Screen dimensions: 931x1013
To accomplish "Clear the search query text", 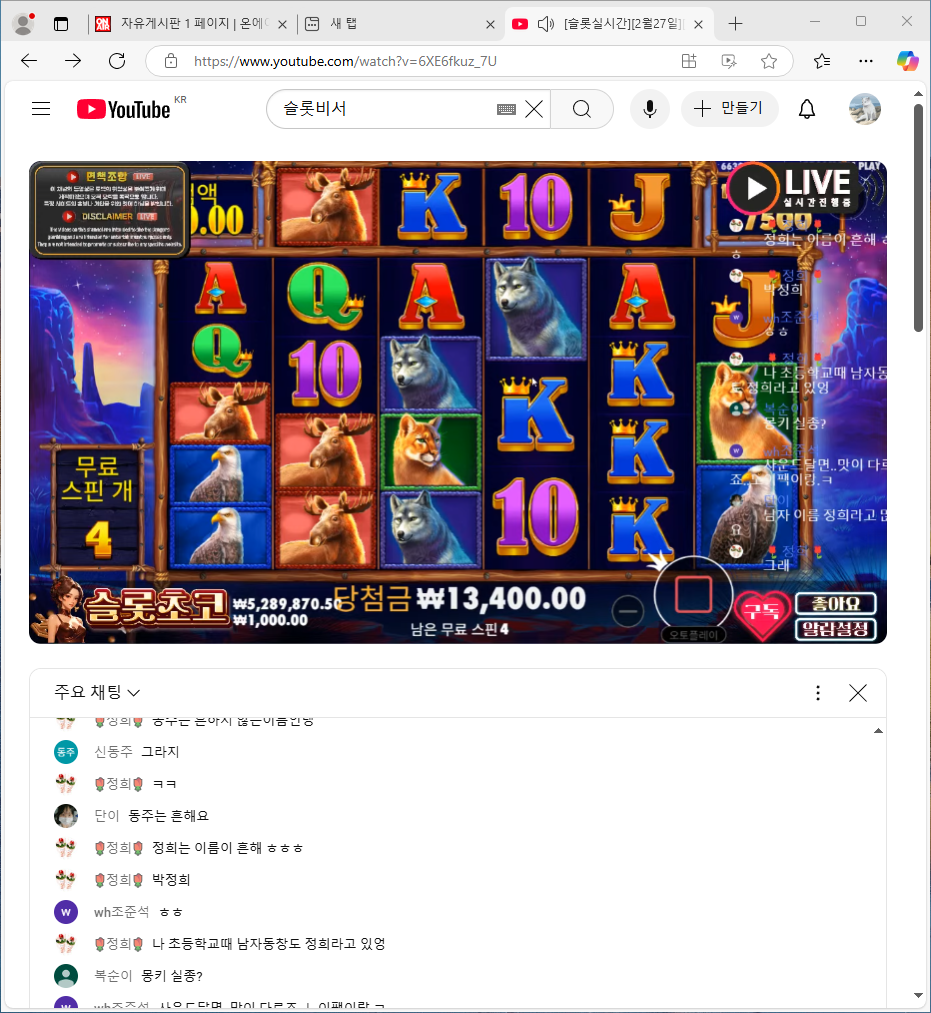I will click(535, 109).
